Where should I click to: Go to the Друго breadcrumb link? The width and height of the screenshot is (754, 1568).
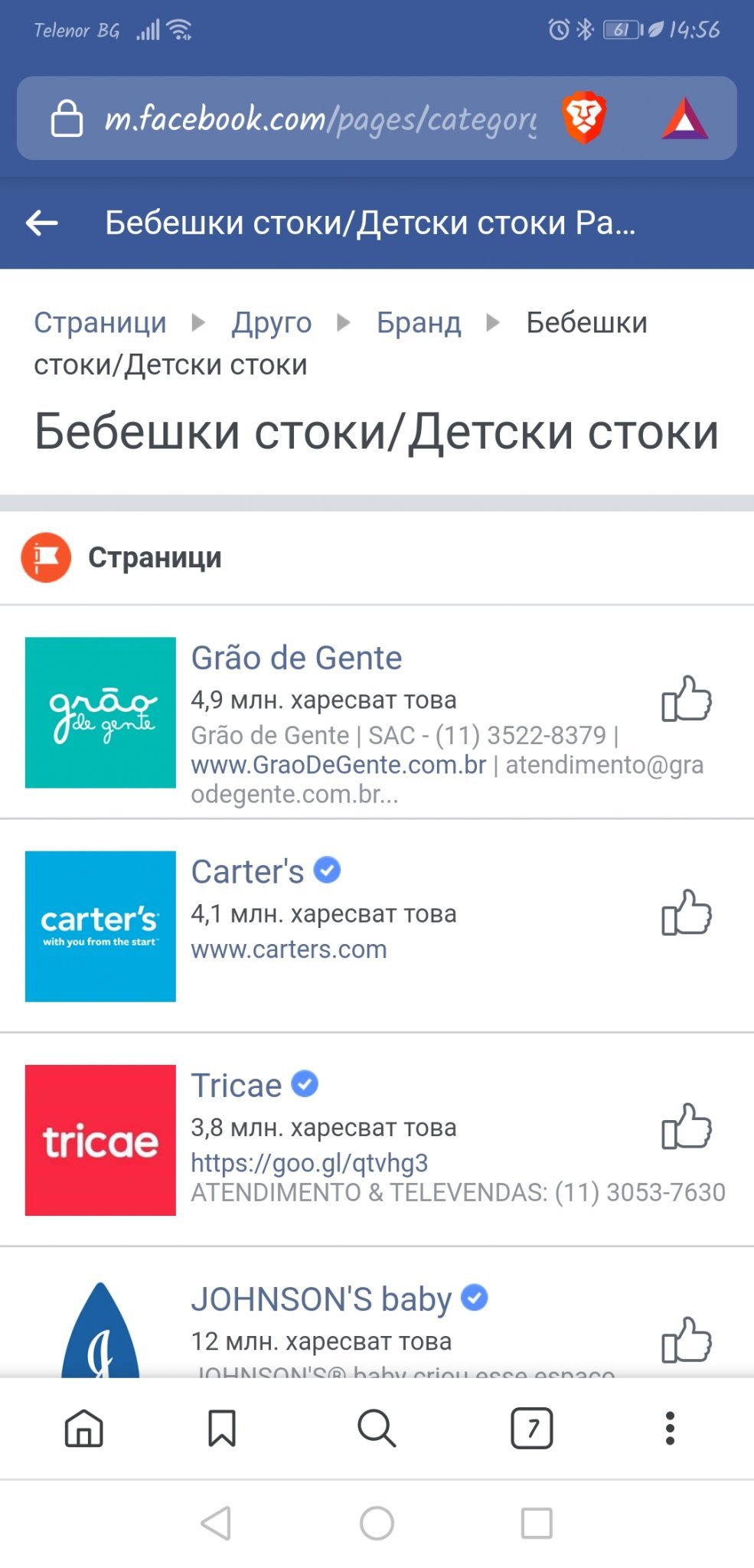coord(272,322)
